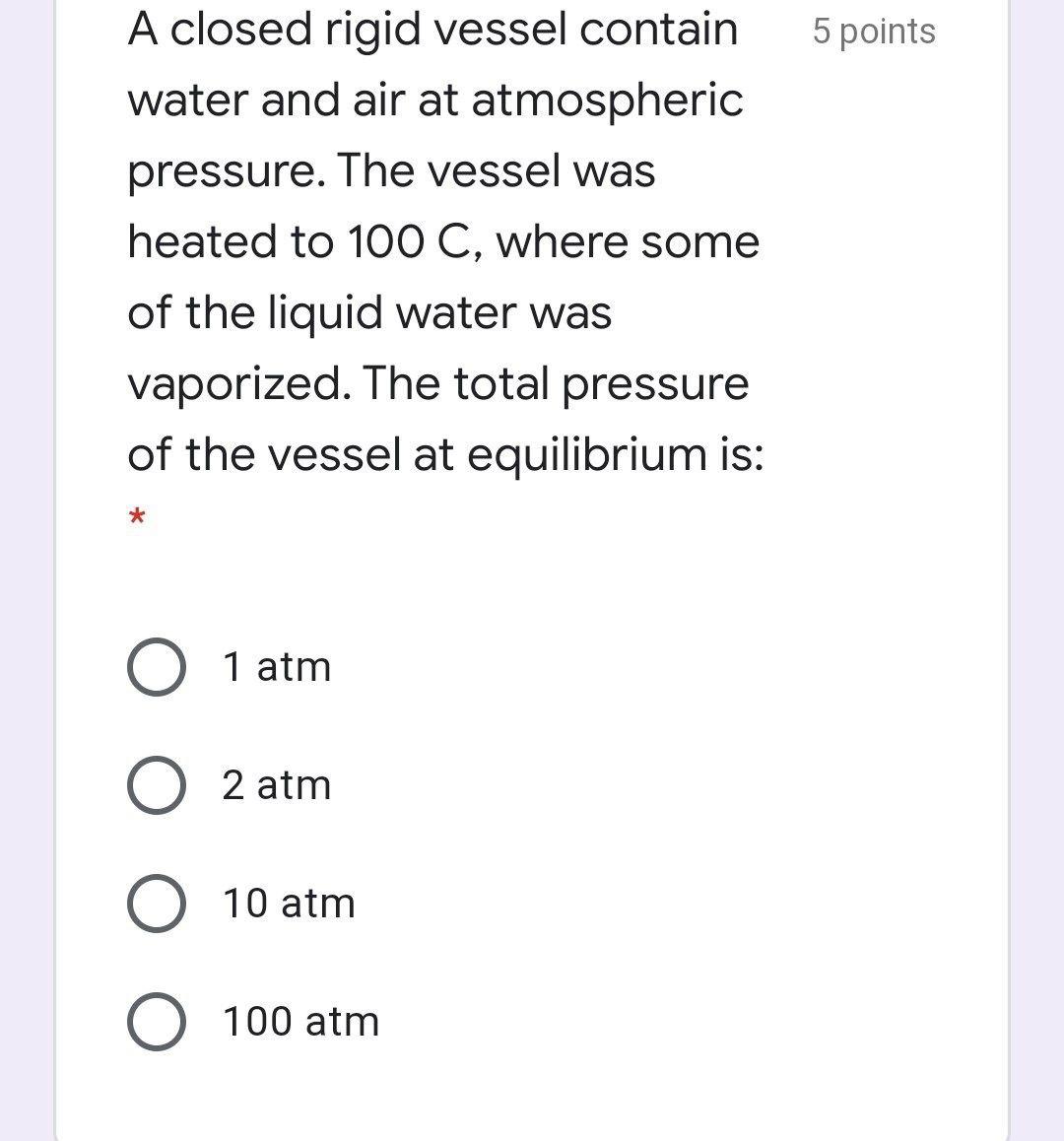Viewport: 1064px width, 1141px height.
Task: Click the 10 atm option label
Action: point(286,904)
